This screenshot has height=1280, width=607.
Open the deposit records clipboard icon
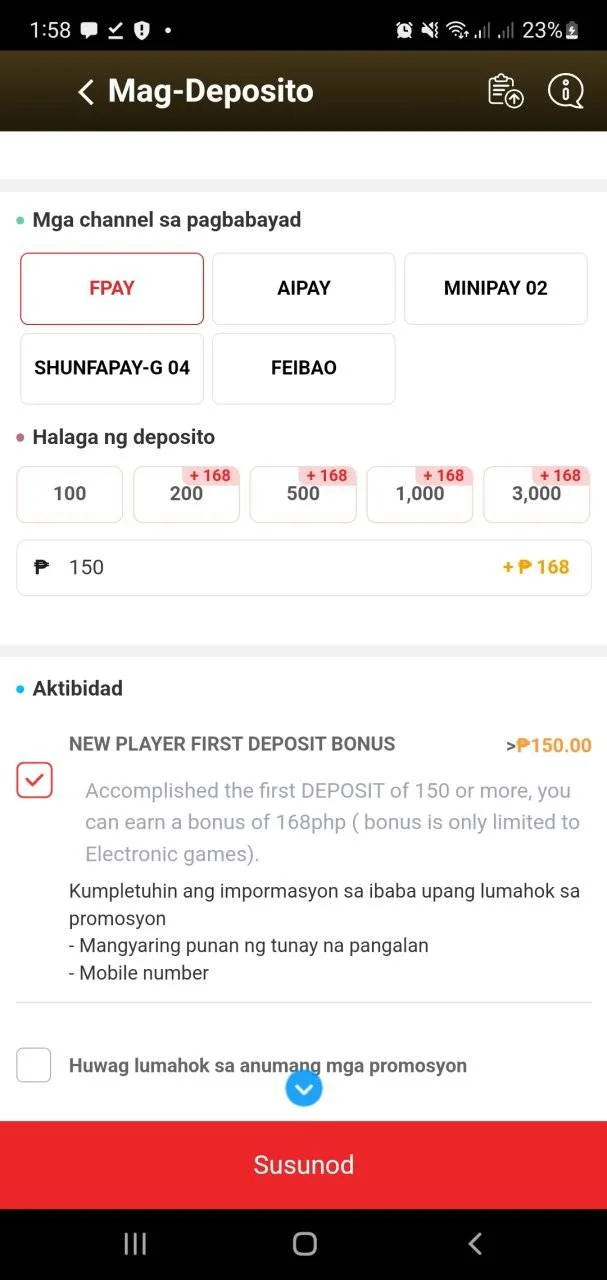click(506, 91)
